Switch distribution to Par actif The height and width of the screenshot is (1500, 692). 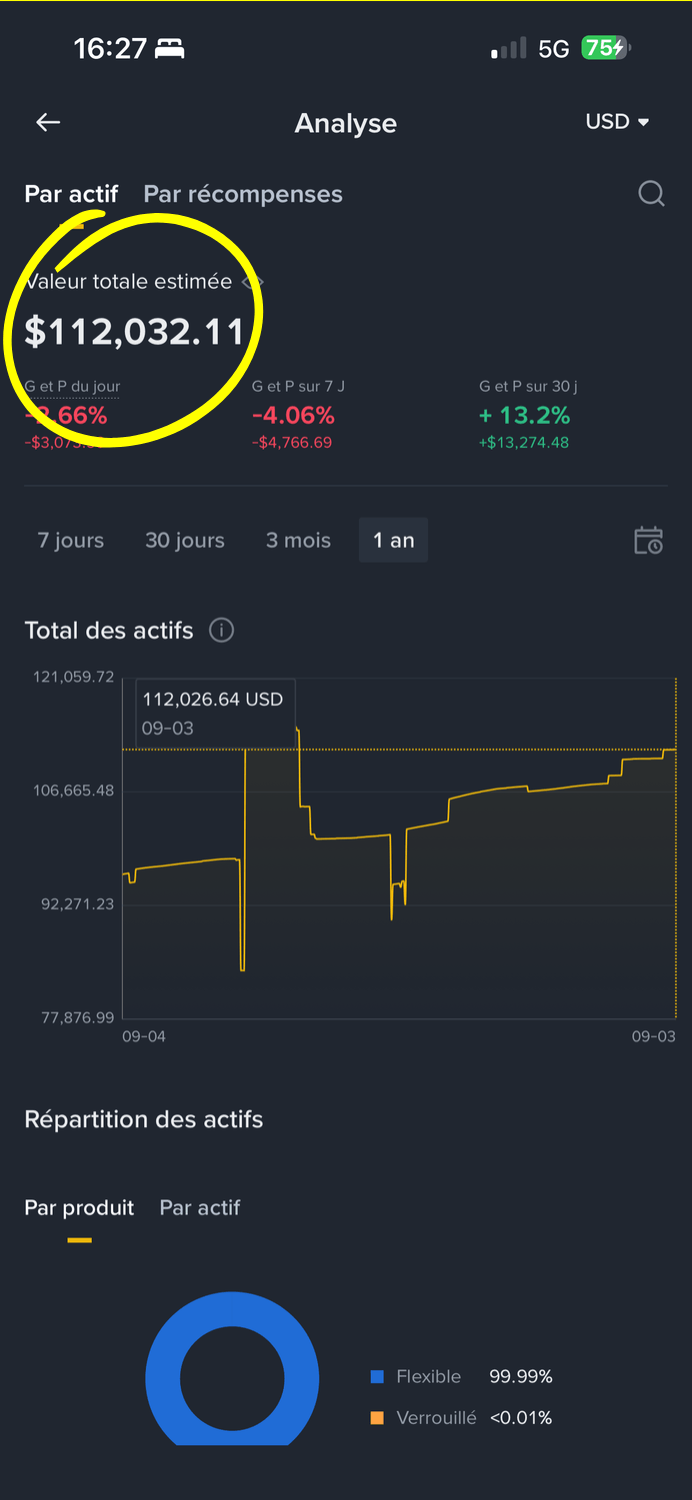200,1208
